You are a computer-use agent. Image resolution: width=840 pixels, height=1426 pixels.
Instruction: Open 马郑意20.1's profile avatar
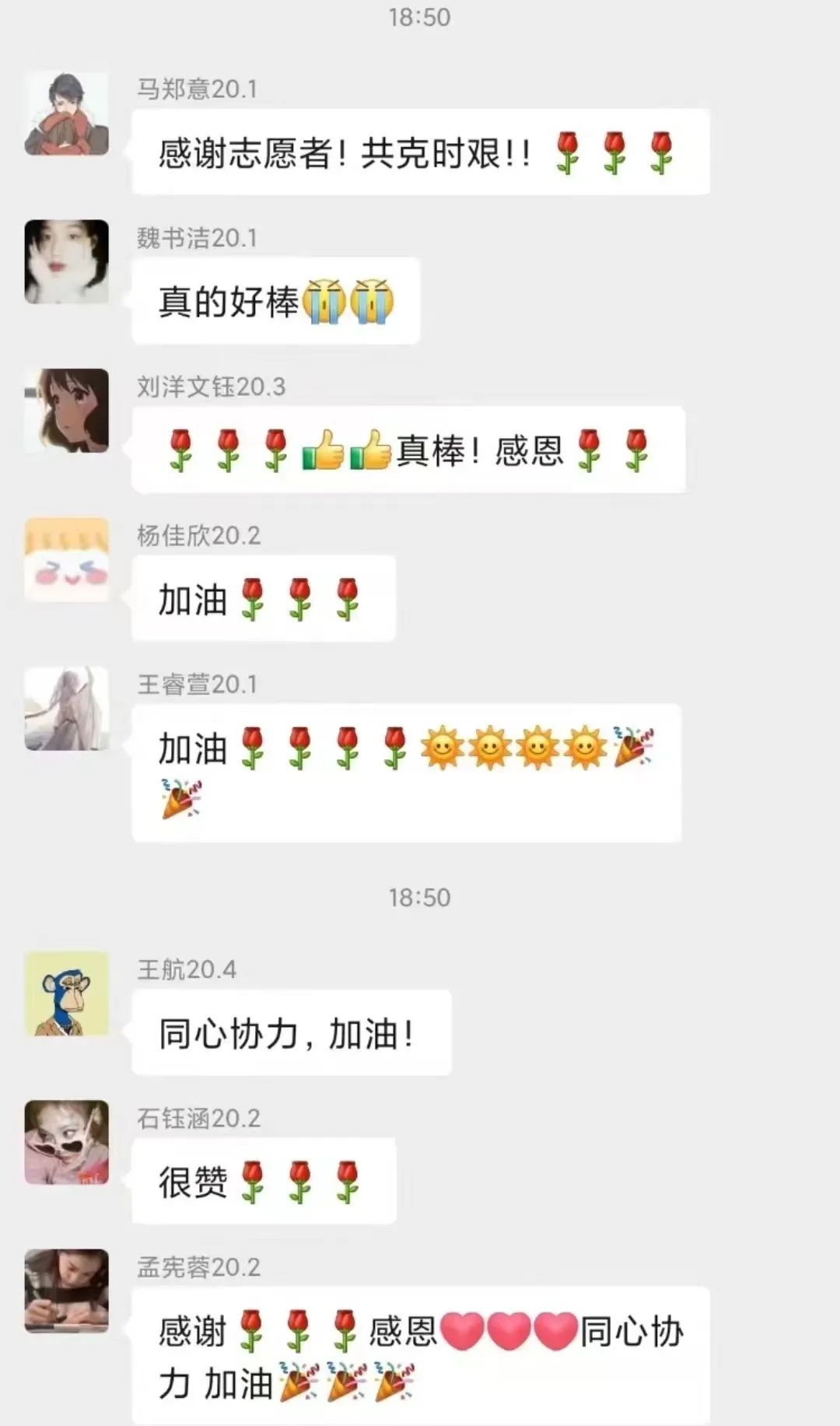point(67,114)
